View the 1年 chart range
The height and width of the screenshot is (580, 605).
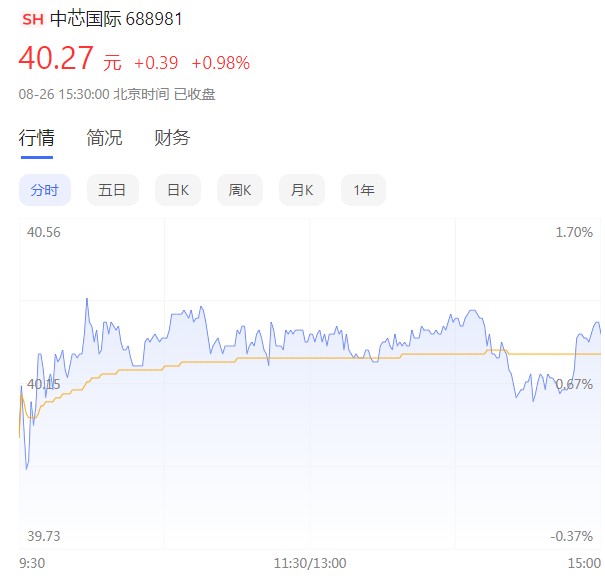click(363, 190)
